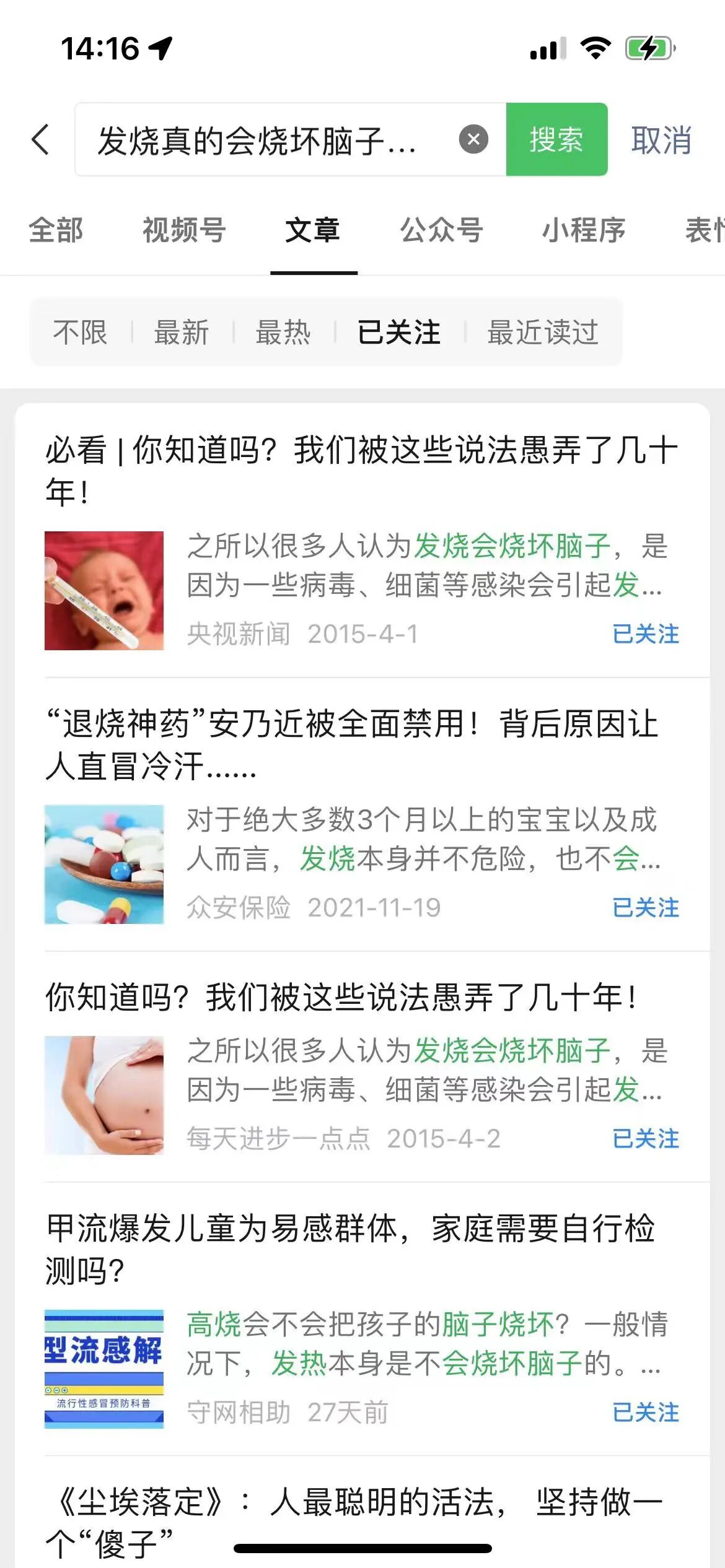
Task: Select the 不限 filter
Action: pos(80,332)
